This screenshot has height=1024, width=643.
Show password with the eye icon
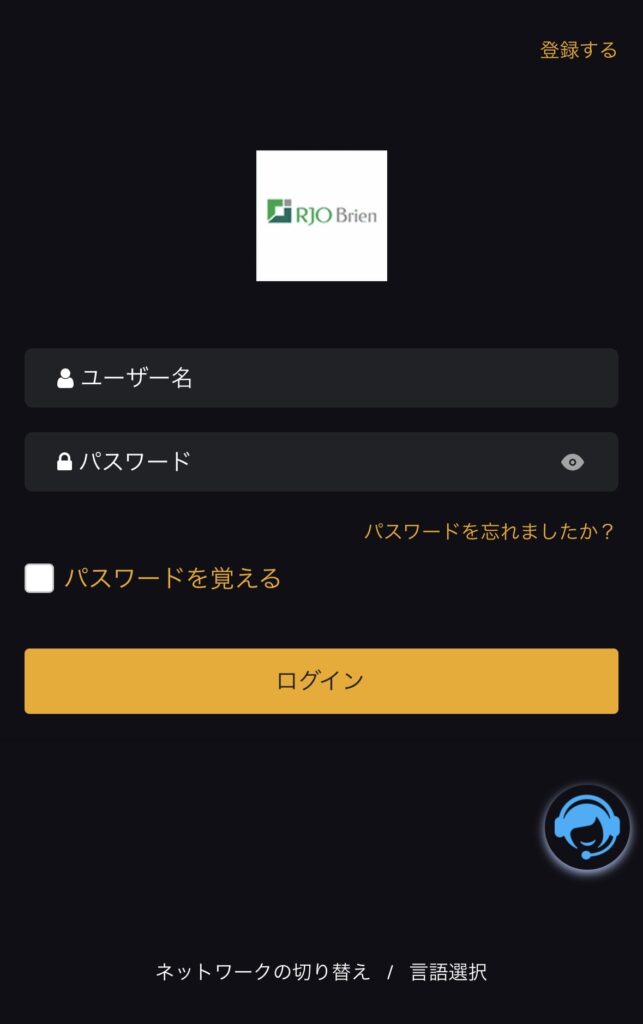572,462
